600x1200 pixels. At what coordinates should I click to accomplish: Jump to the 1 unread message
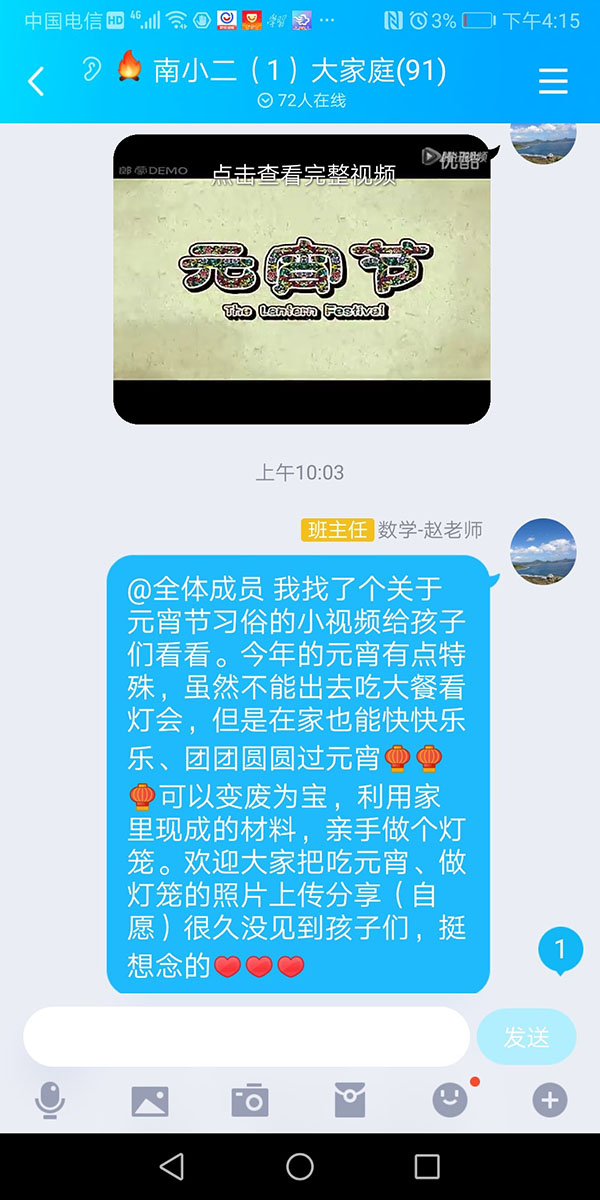(x=560, y=950)
